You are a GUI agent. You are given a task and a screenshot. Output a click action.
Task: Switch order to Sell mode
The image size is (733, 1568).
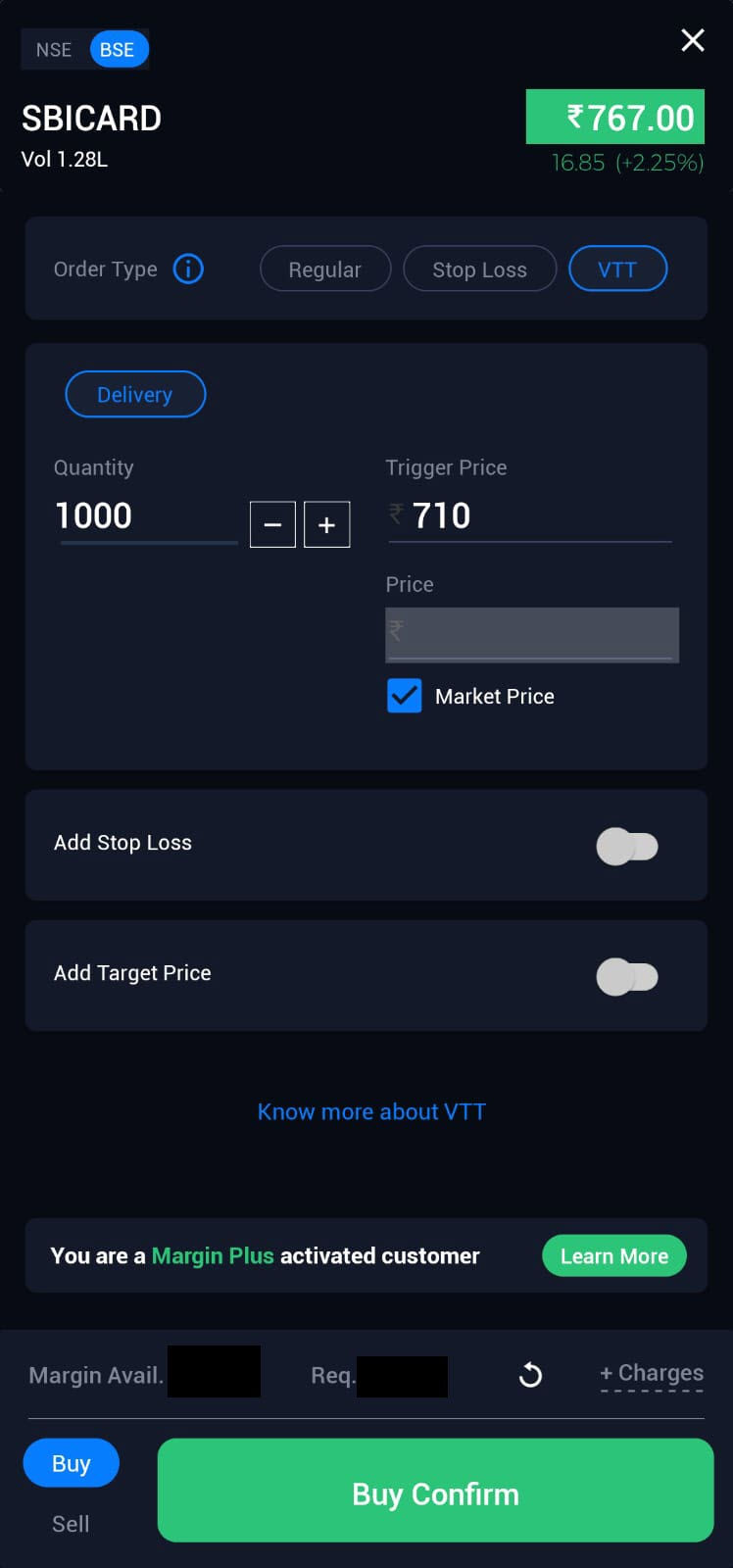pos(70,1523)
